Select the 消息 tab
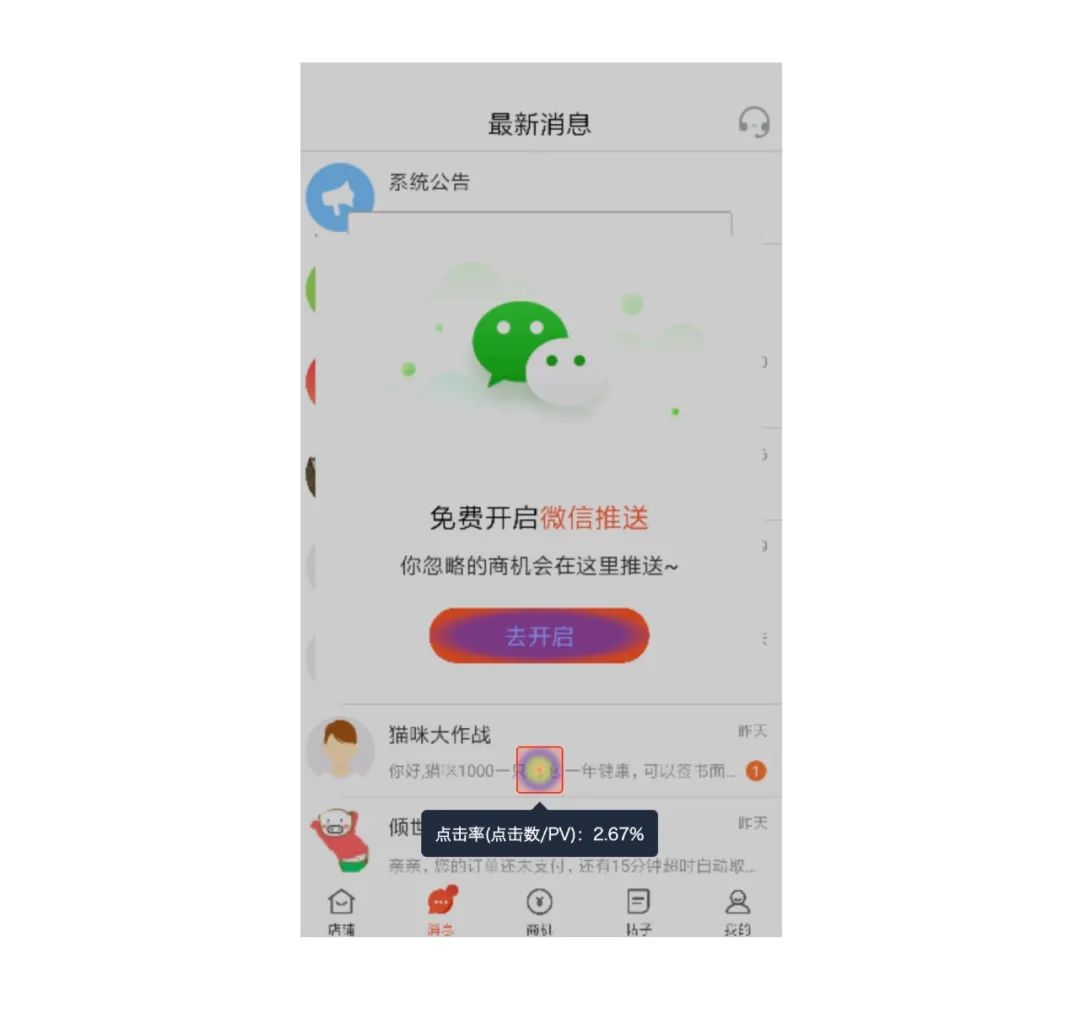The image size is (1080, 1030). (440, 911)
